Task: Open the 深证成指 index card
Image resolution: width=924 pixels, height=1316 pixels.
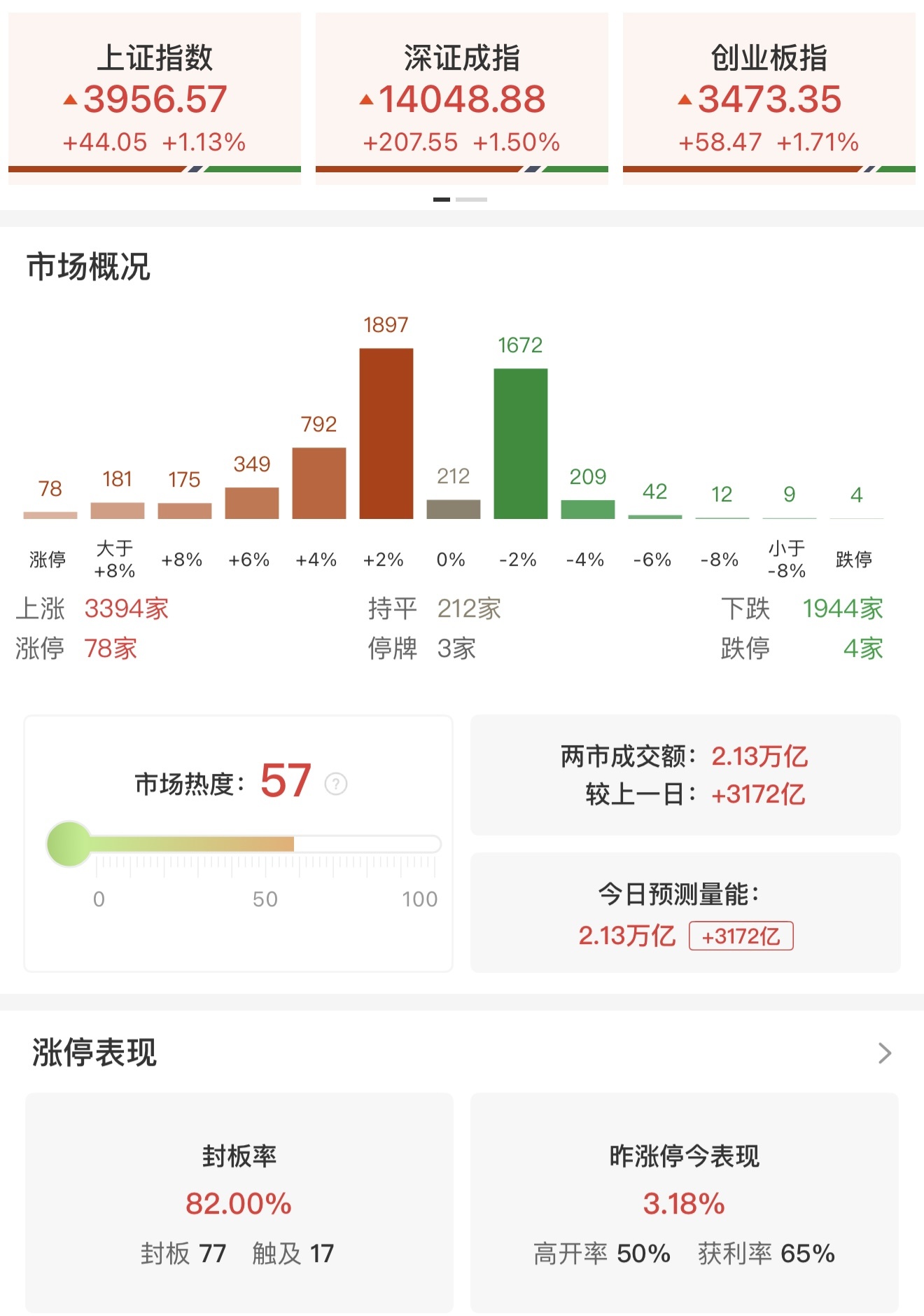Action: (462, 98)
